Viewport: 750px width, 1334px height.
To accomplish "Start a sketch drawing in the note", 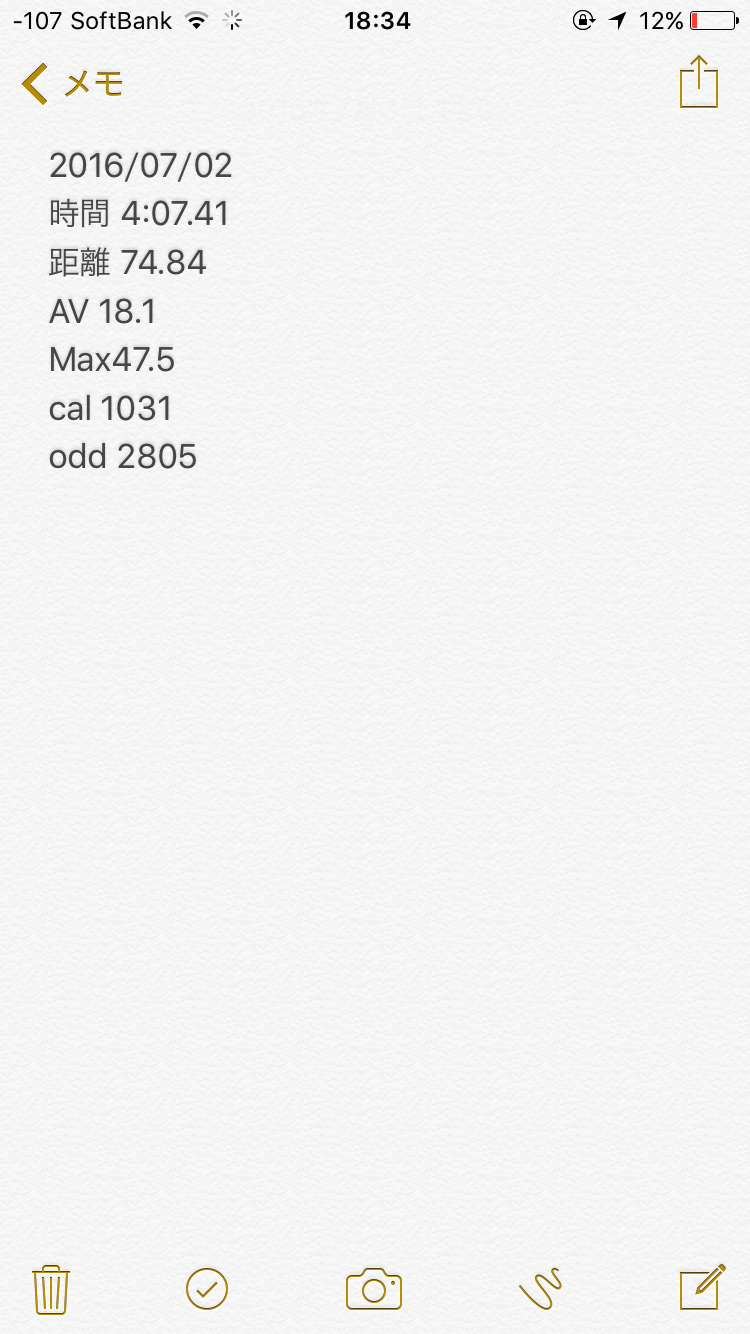I will 541,1289.
